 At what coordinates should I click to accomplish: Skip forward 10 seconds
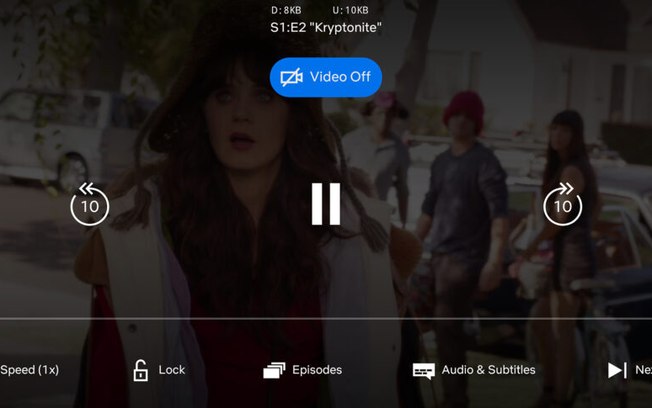pos(563,205)
